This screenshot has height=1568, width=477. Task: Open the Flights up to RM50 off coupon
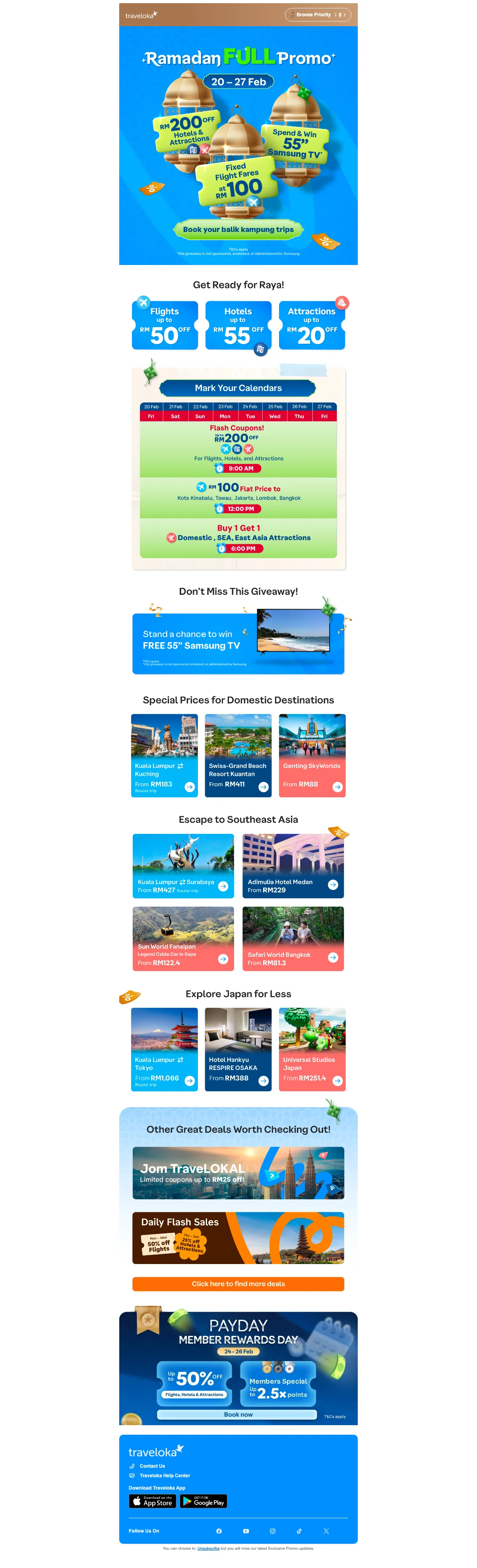click(165, 325)
